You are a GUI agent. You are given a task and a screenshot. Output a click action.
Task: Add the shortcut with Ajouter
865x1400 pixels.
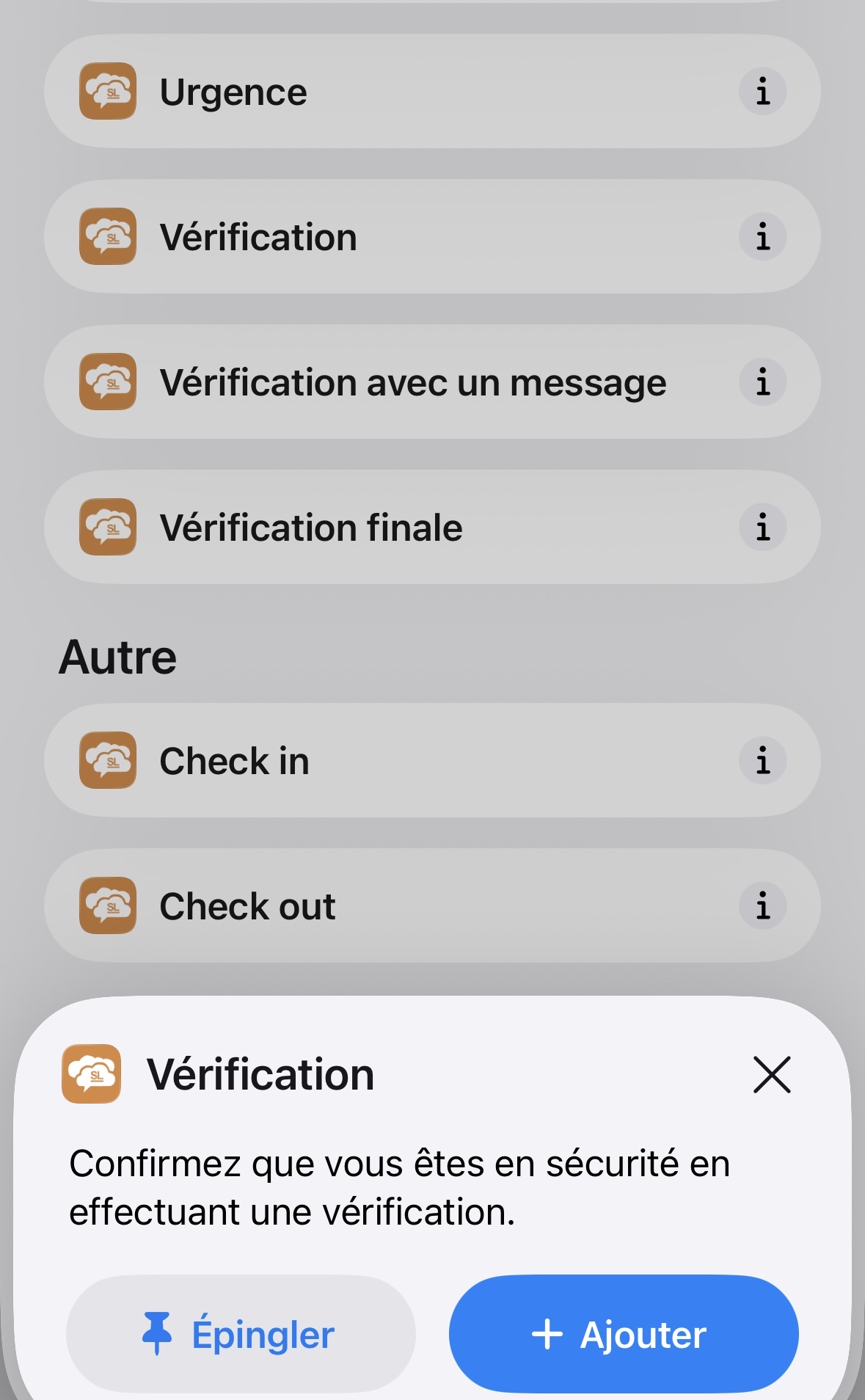tap(624, 1334)
